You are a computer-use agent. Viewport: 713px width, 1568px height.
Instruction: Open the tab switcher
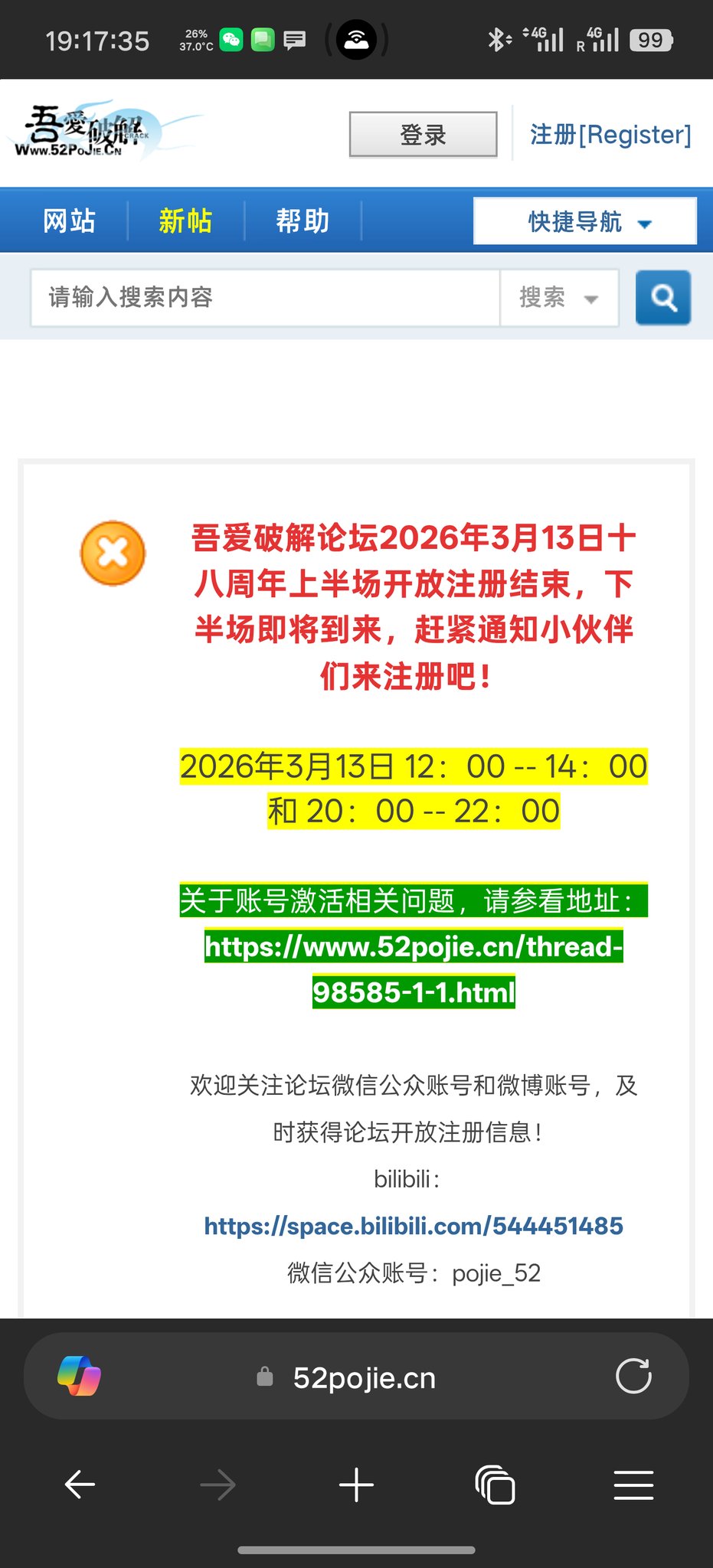495,1485
